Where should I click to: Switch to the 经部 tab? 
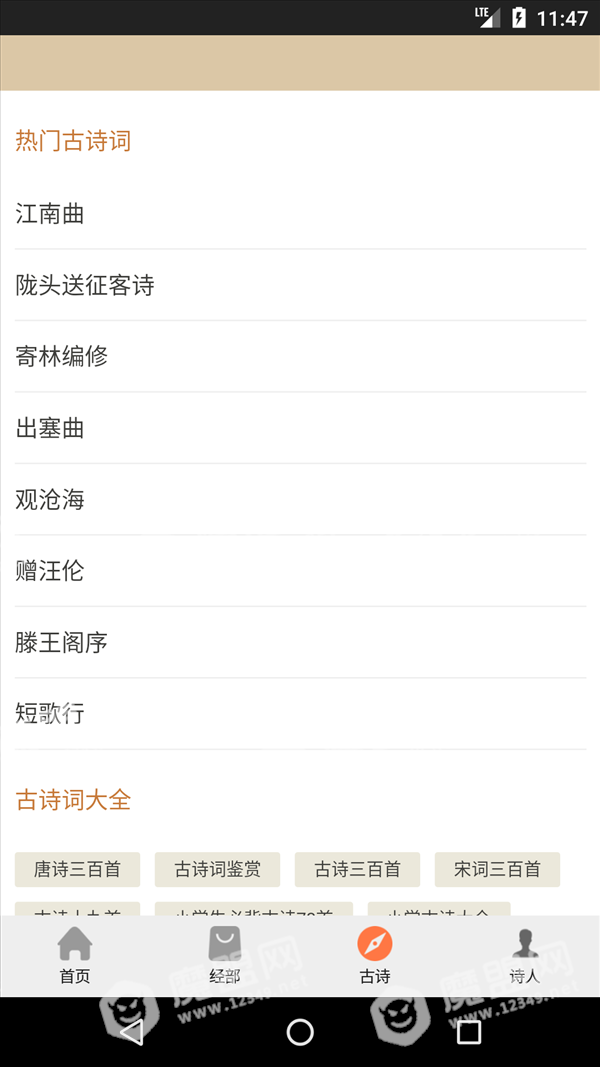224,956
